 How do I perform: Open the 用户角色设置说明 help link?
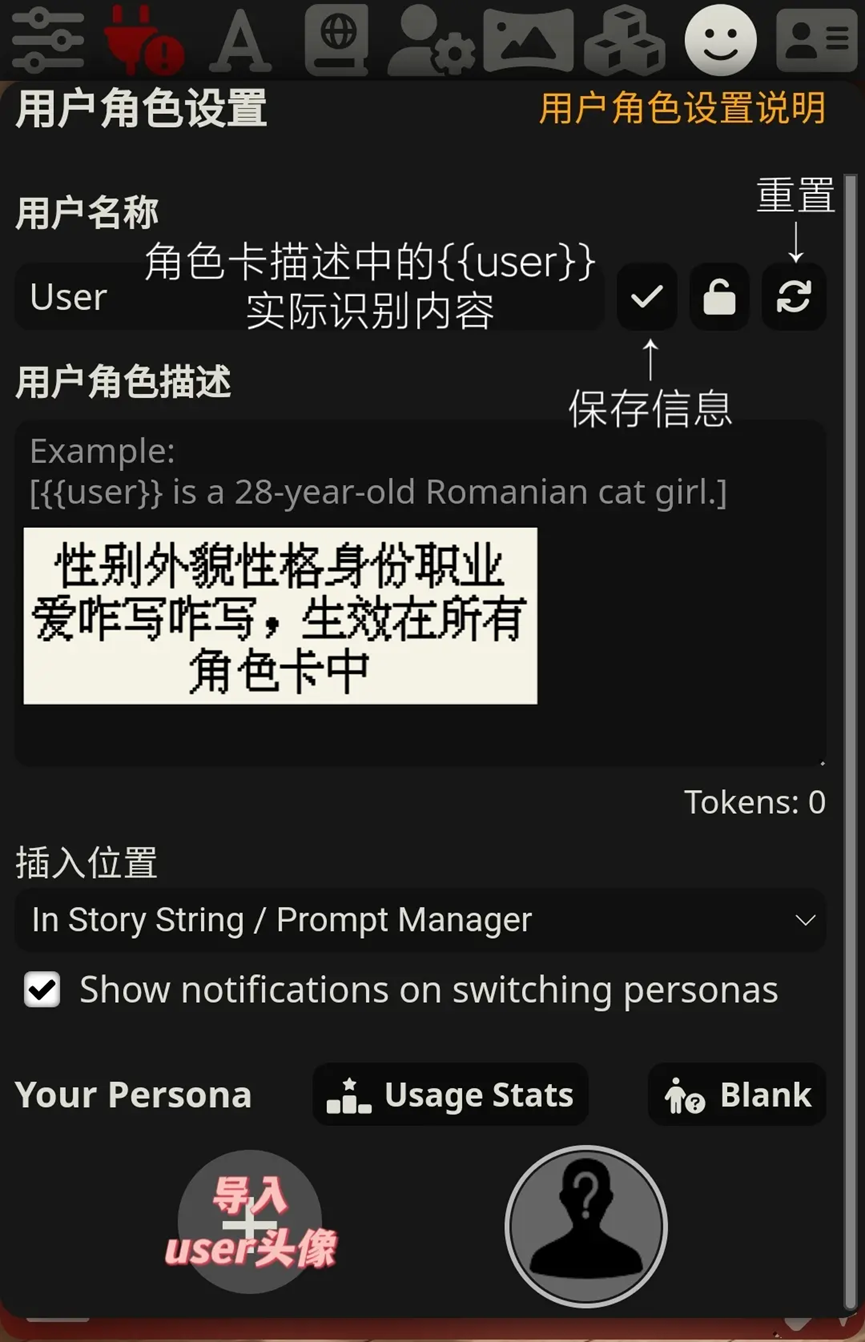(685, 108)
